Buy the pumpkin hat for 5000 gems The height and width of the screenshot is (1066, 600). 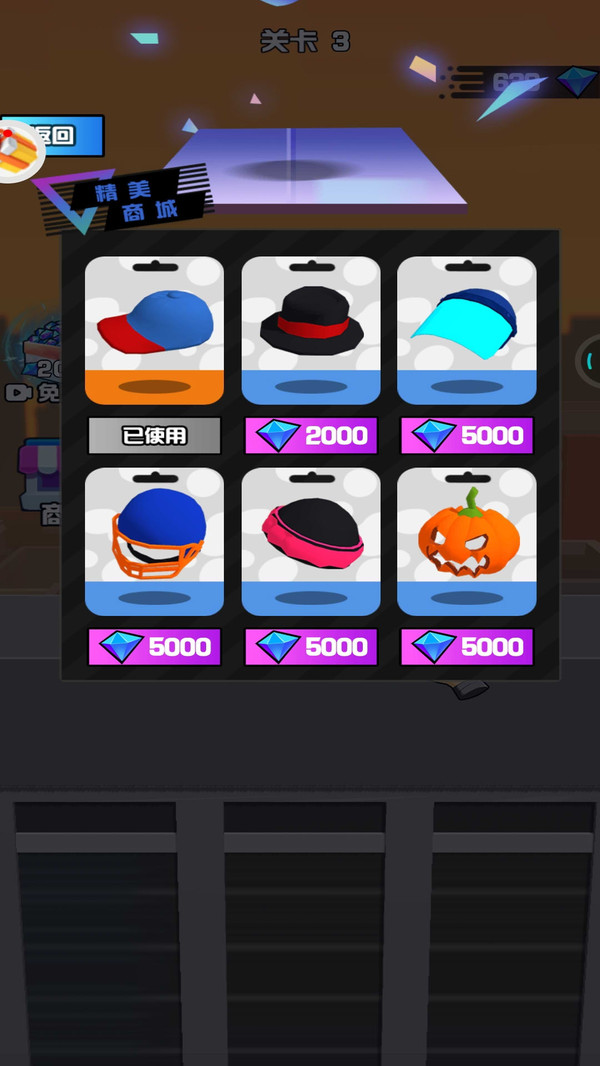click(467, 647)
